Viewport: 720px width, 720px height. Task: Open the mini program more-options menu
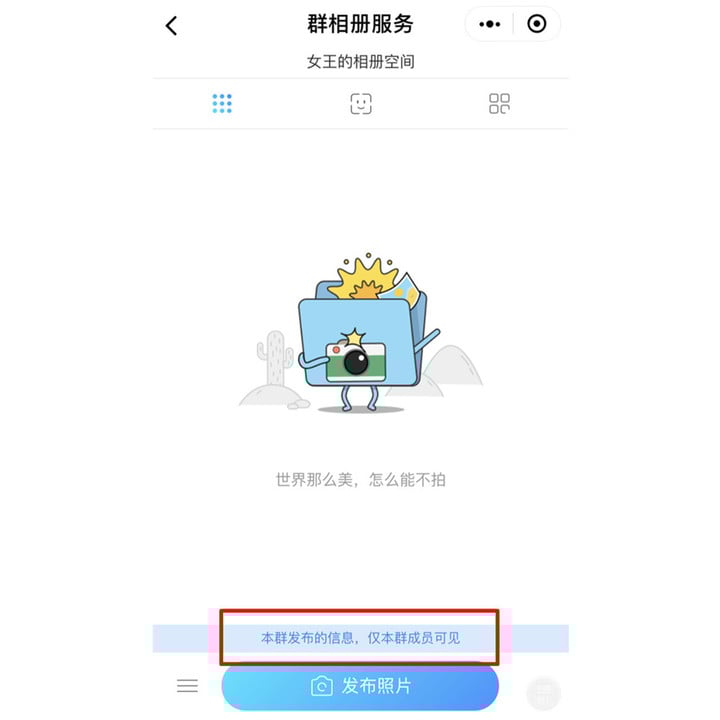coord(490,25)
